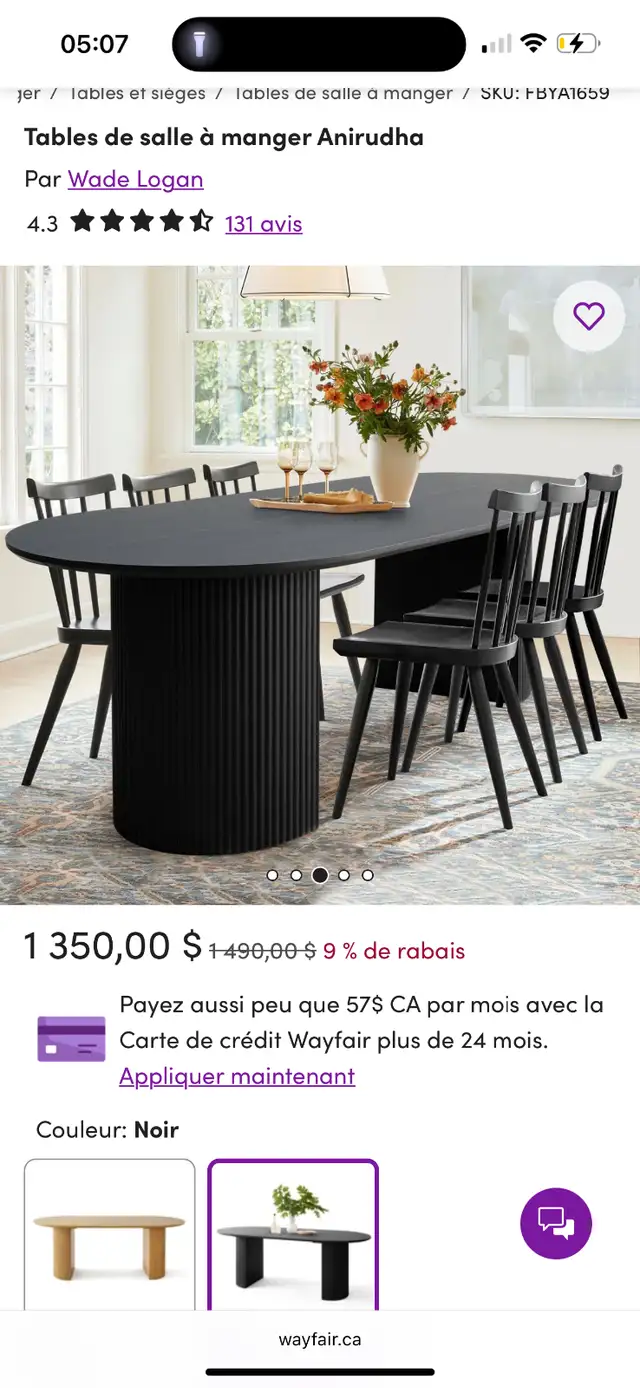The height and width of the screenshot is (1388, 640).
Task: Select the Noir color option
Action: point(293,1234)
